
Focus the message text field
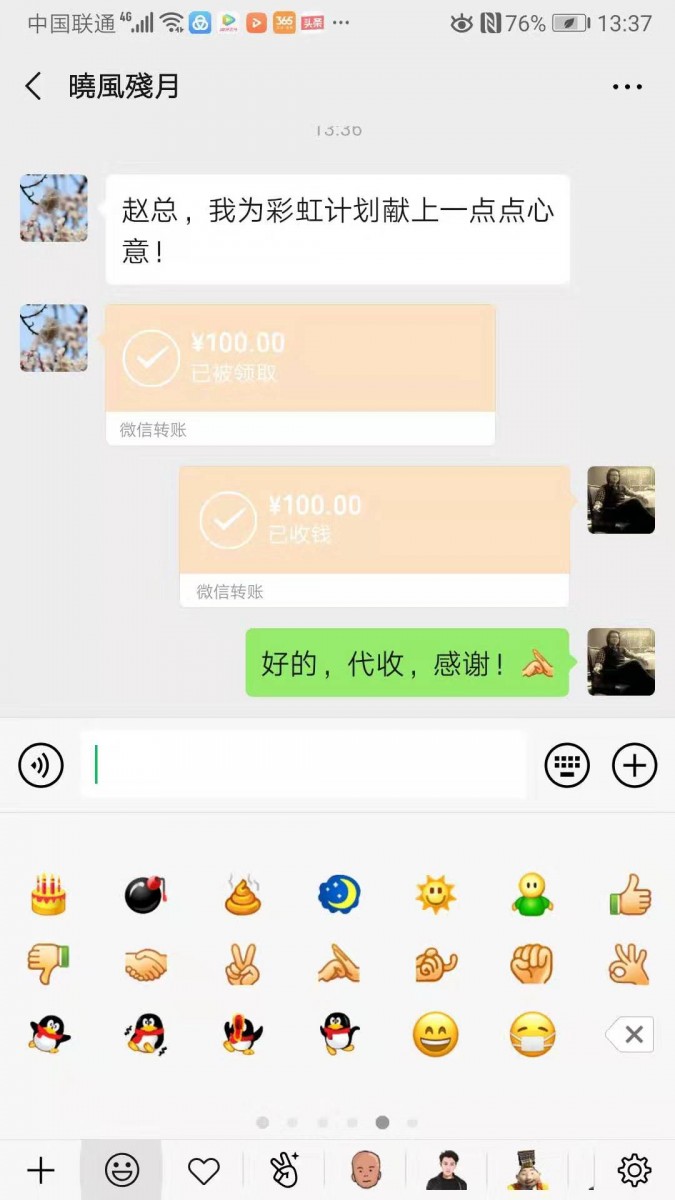303,766
